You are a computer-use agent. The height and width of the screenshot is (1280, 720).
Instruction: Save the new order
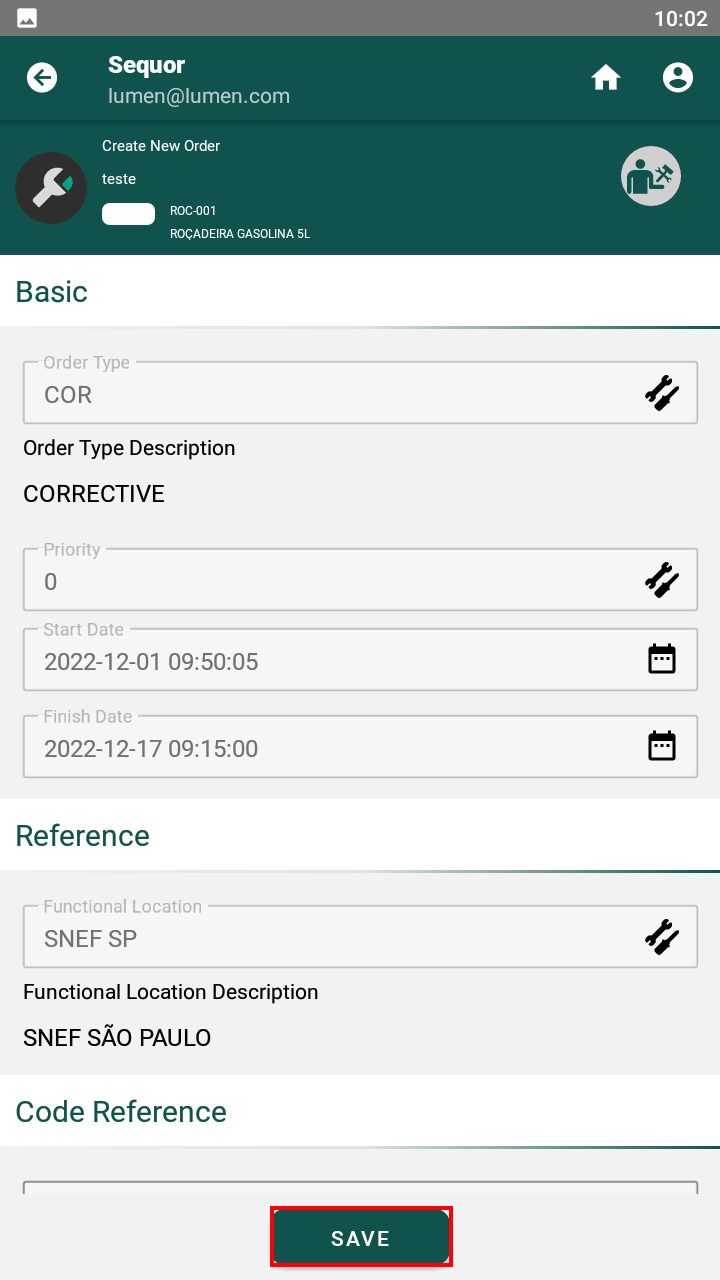click(x=361, y=1238)
